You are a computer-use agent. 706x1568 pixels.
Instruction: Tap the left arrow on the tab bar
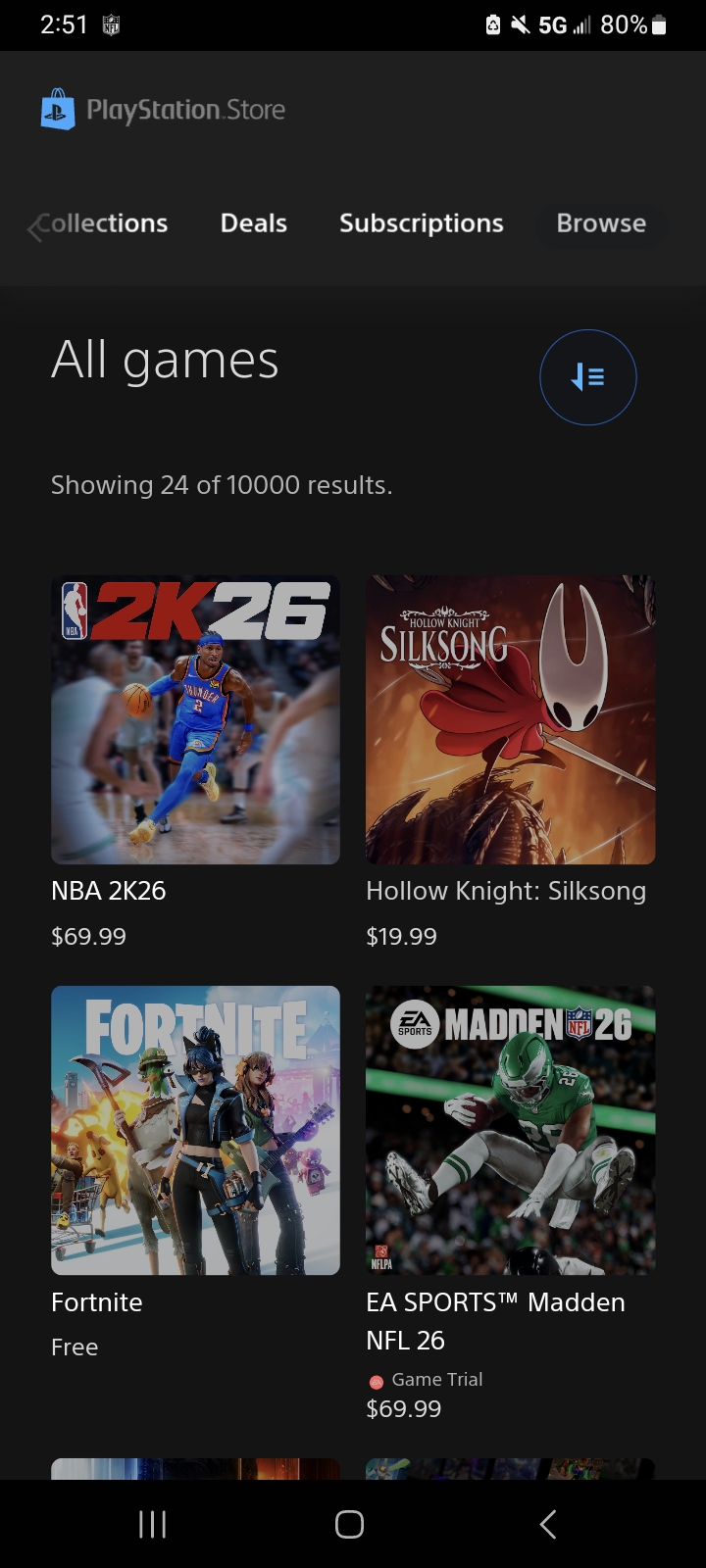(x=35, y=227)
